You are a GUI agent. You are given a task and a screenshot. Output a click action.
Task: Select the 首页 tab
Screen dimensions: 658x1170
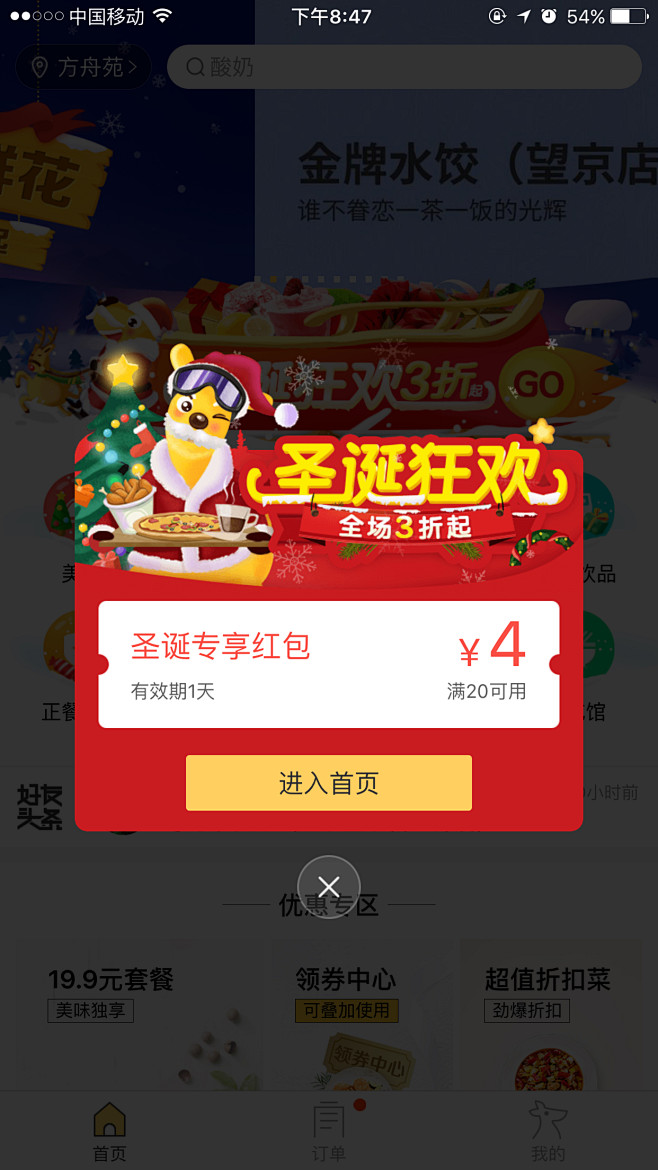click(110, 1131)
